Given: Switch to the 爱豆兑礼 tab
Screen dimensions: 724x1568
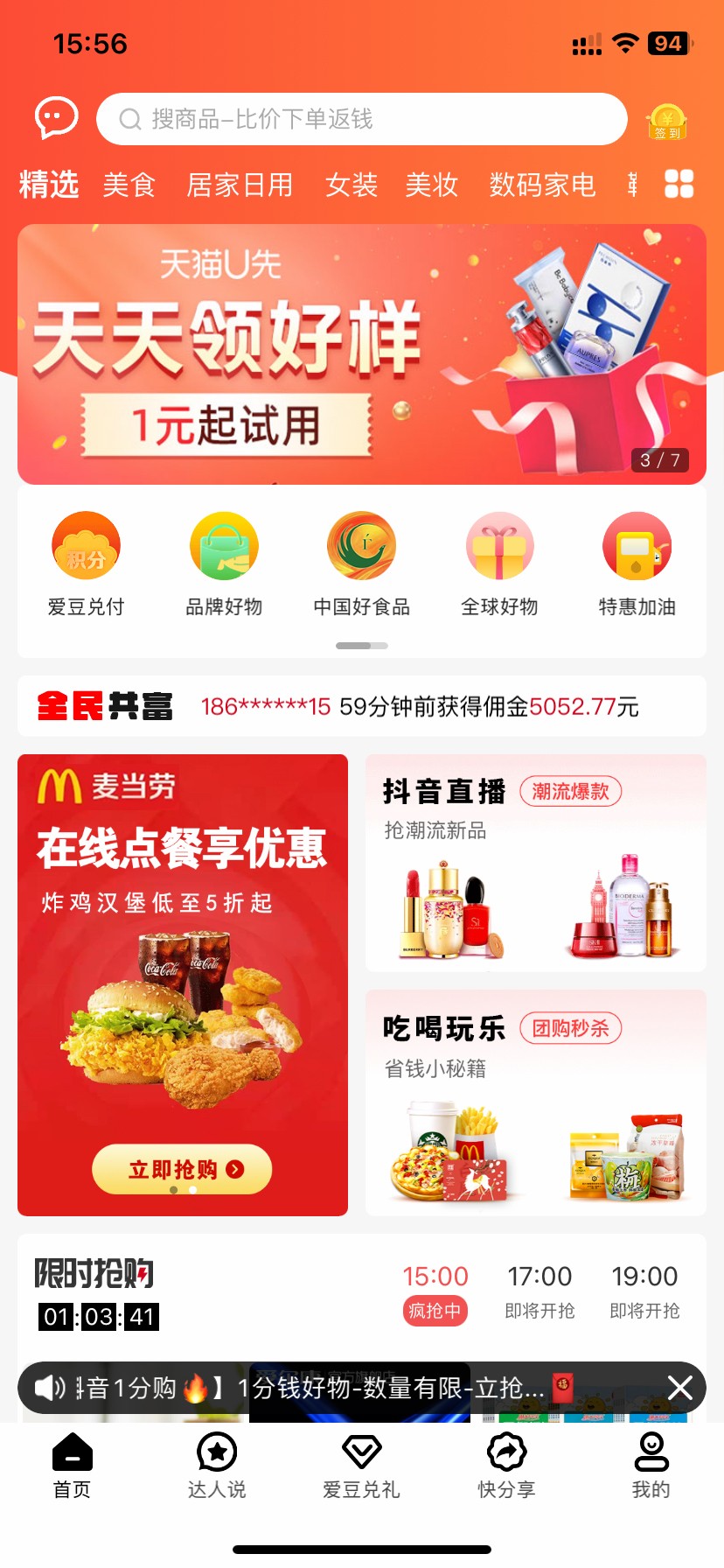Looking at the screenshot, I should coord(361,1466).
